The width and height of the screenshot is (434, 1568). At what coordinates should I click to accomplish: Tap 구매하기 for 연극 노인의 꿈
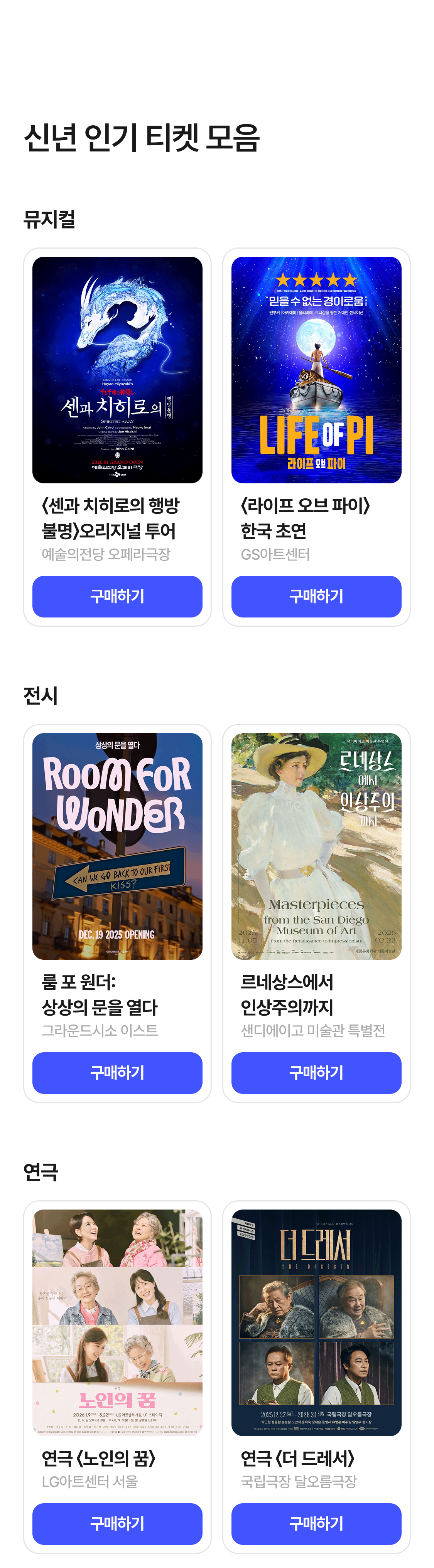tap(117, 1523)
